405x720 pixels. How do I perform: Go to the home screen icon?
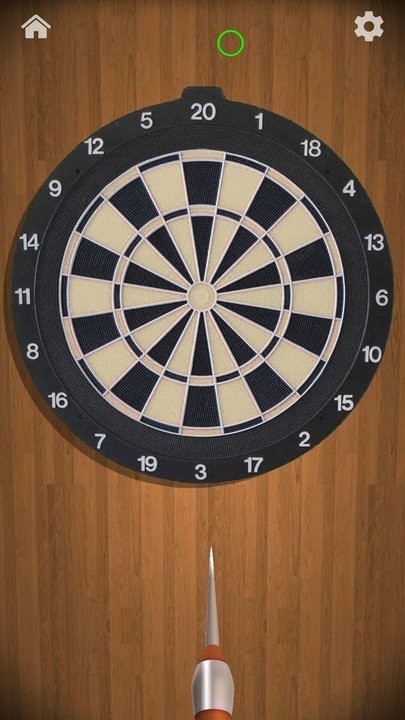point(36,27)
